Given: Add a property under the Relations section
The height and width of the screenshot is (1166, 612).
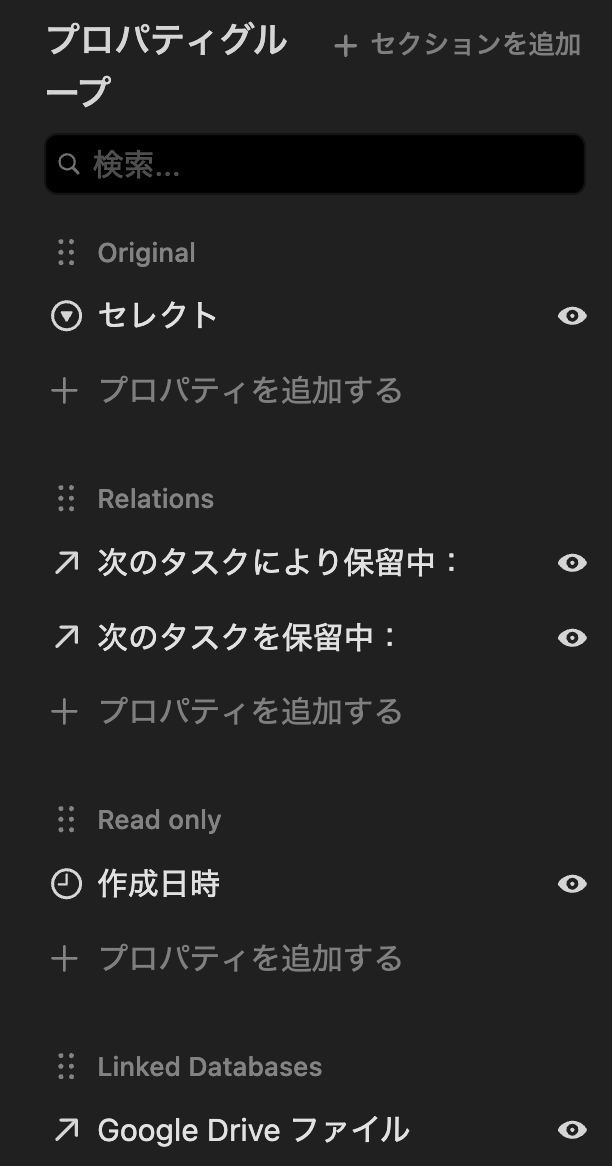Looking at the screenshot, I should (x=226, y=712).
